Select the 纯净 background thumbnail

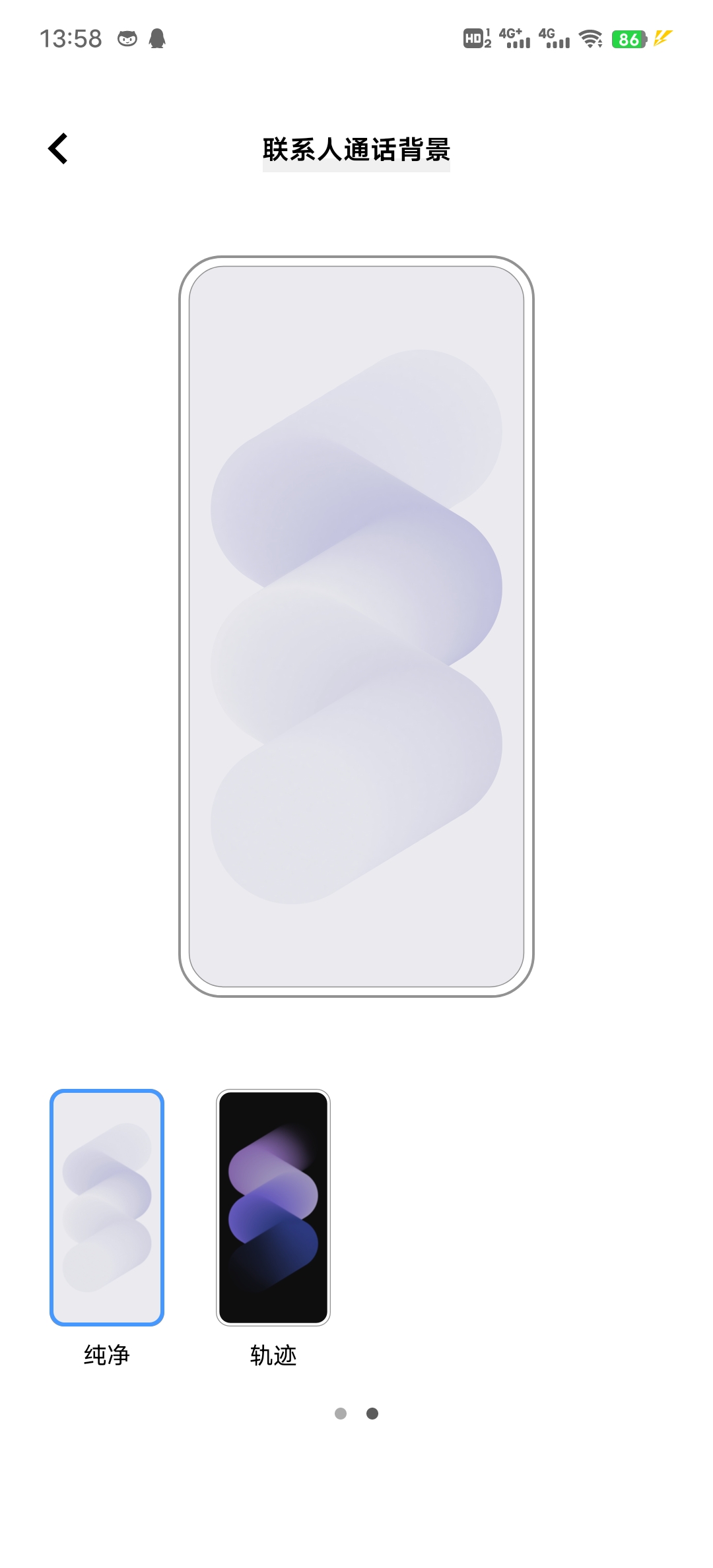point(107,1207)
